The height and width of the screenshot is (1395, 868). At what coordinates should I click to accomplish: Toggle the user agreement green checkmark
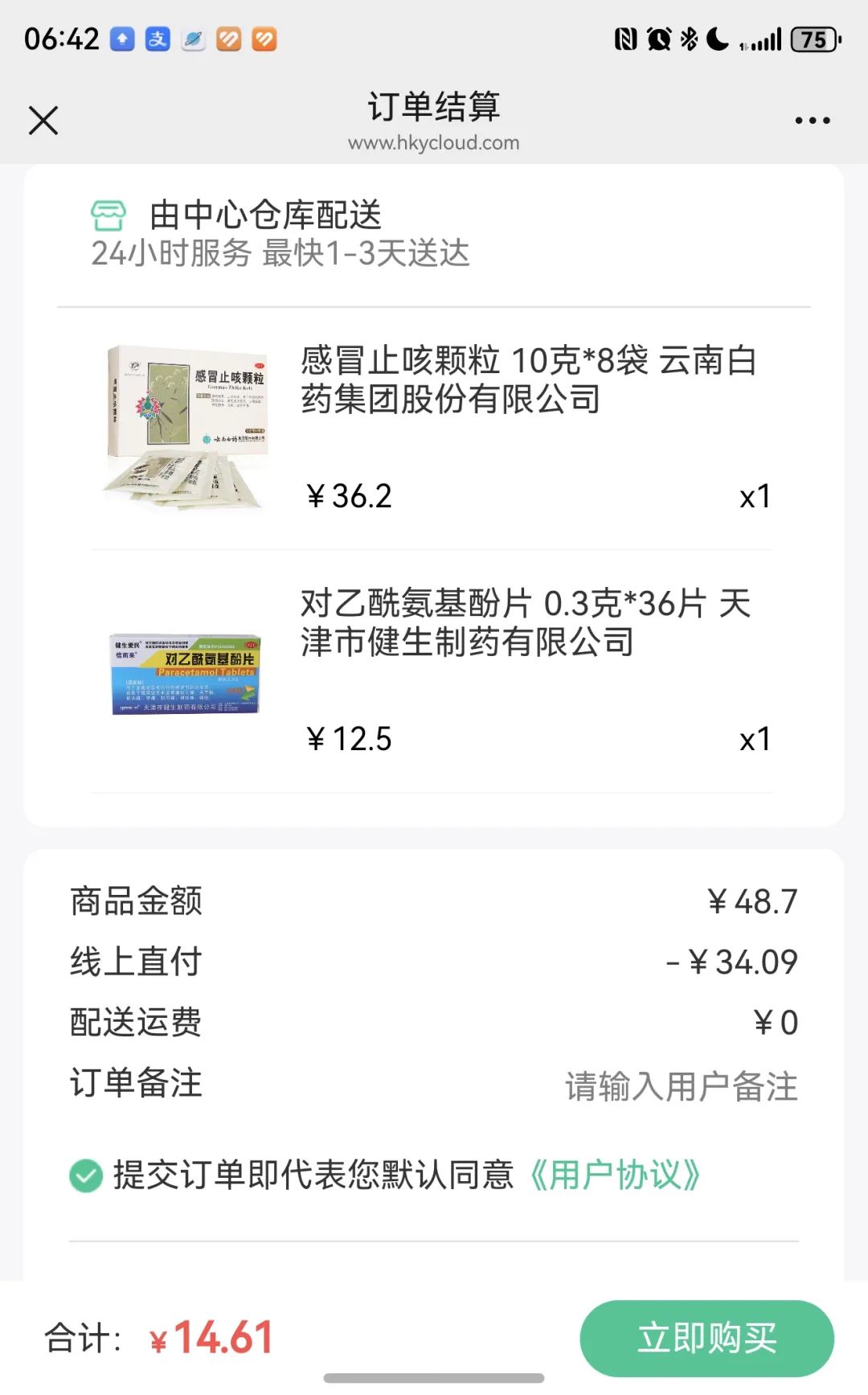tap(86, 1176)
